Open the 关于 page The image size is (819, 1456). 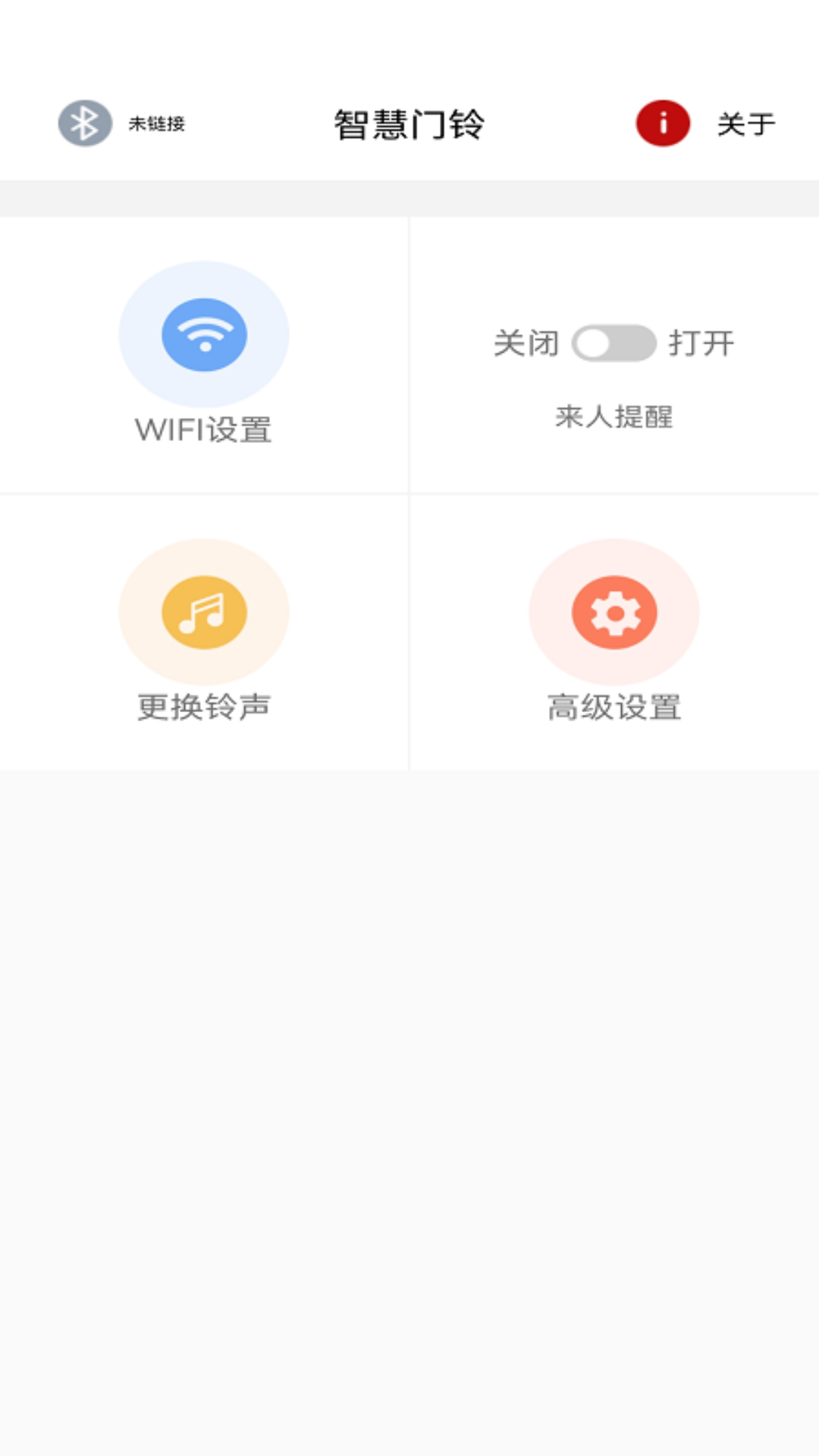[x=745, y=121]
